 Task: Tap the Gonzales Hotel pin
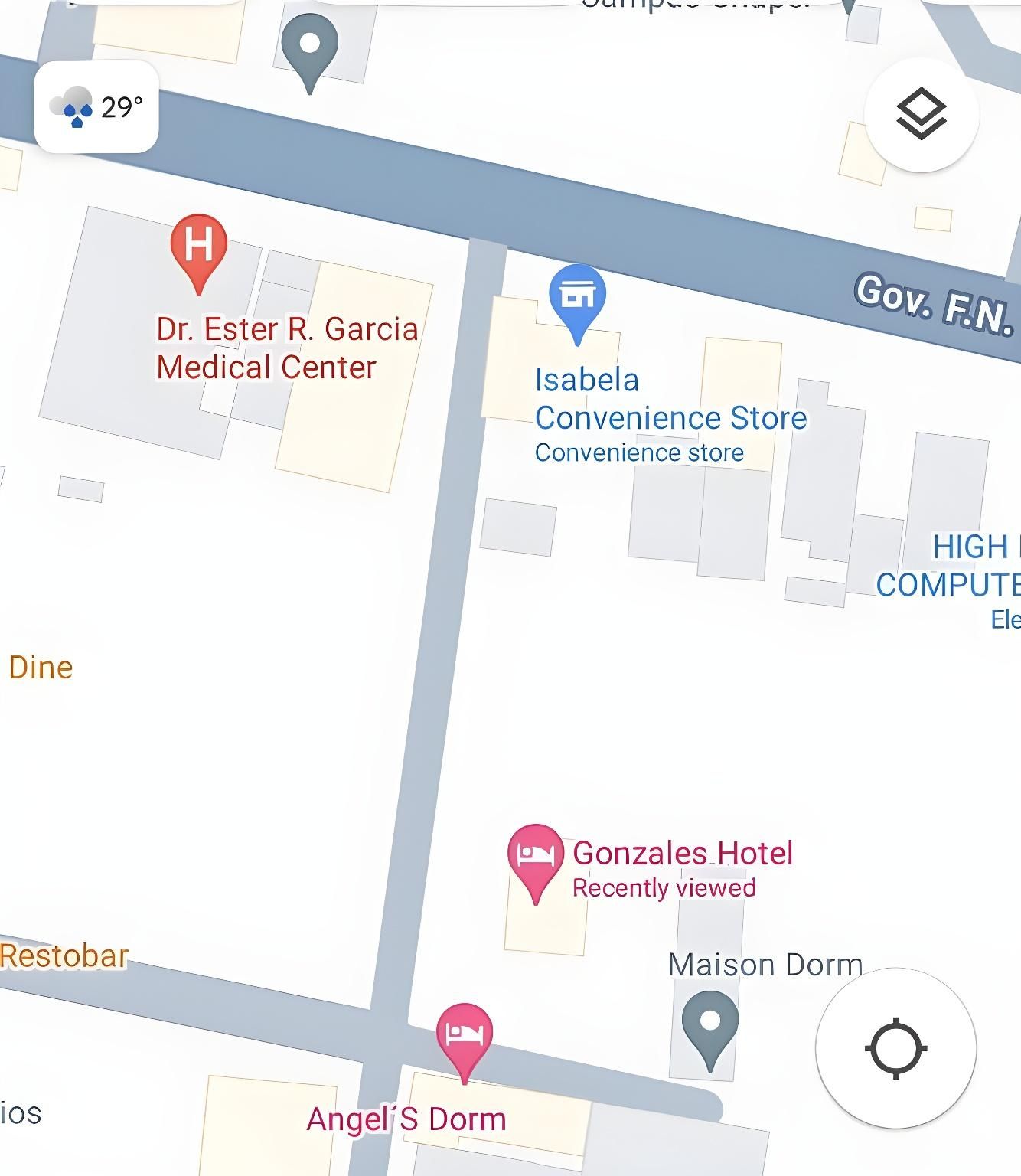tap(536, 856)
